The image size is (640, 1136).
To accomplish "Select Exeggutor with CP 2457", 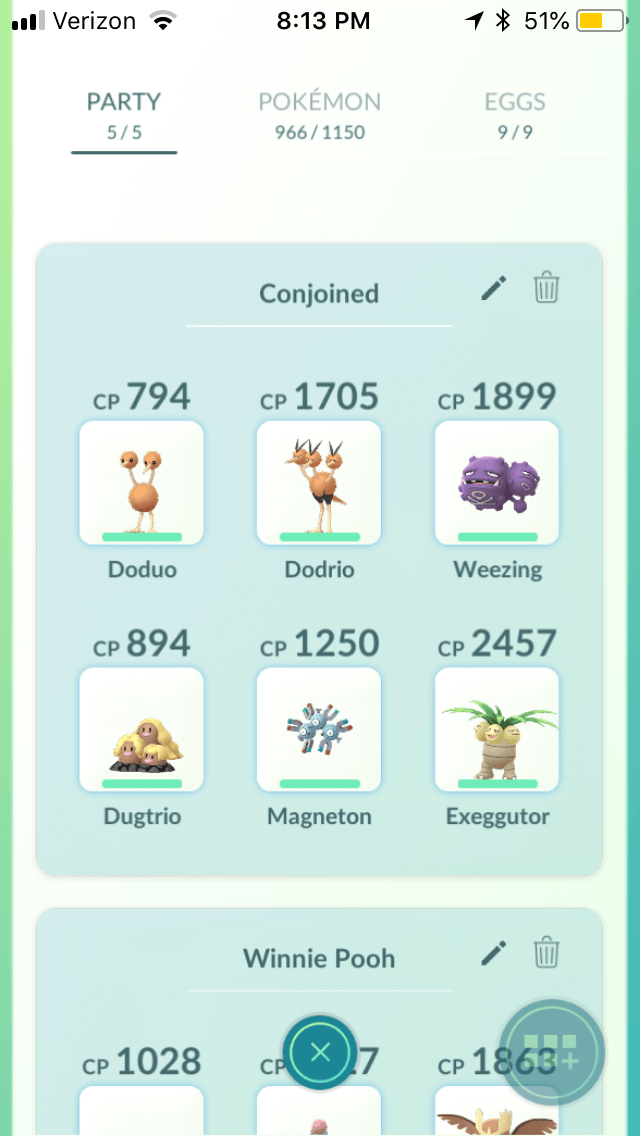I will (497, 730).
